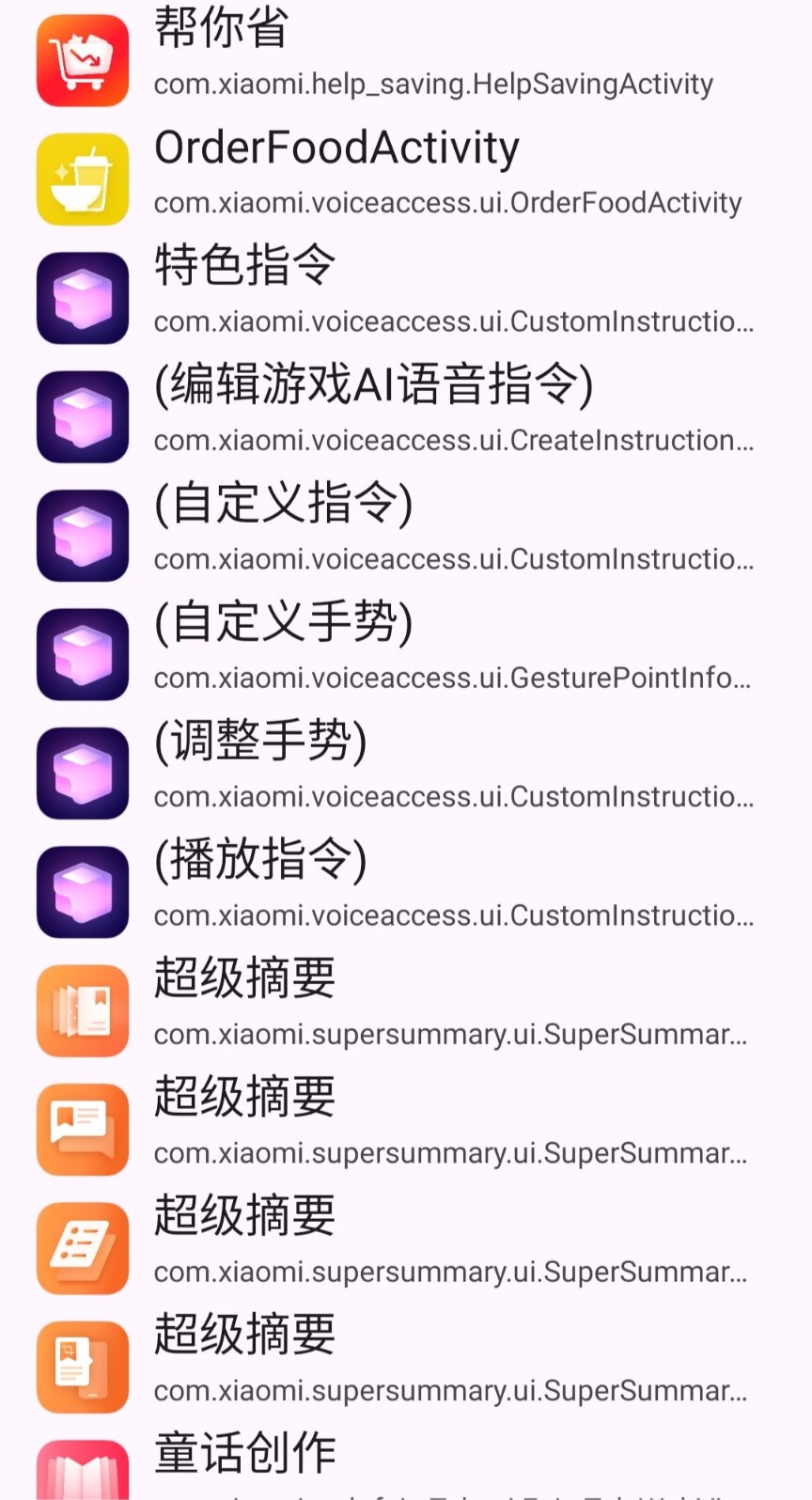Viewport: 812px width, 1500px height.
Task: Open 超级摘要 with the chat bubble icon
Action: (x=406, y=1130)
